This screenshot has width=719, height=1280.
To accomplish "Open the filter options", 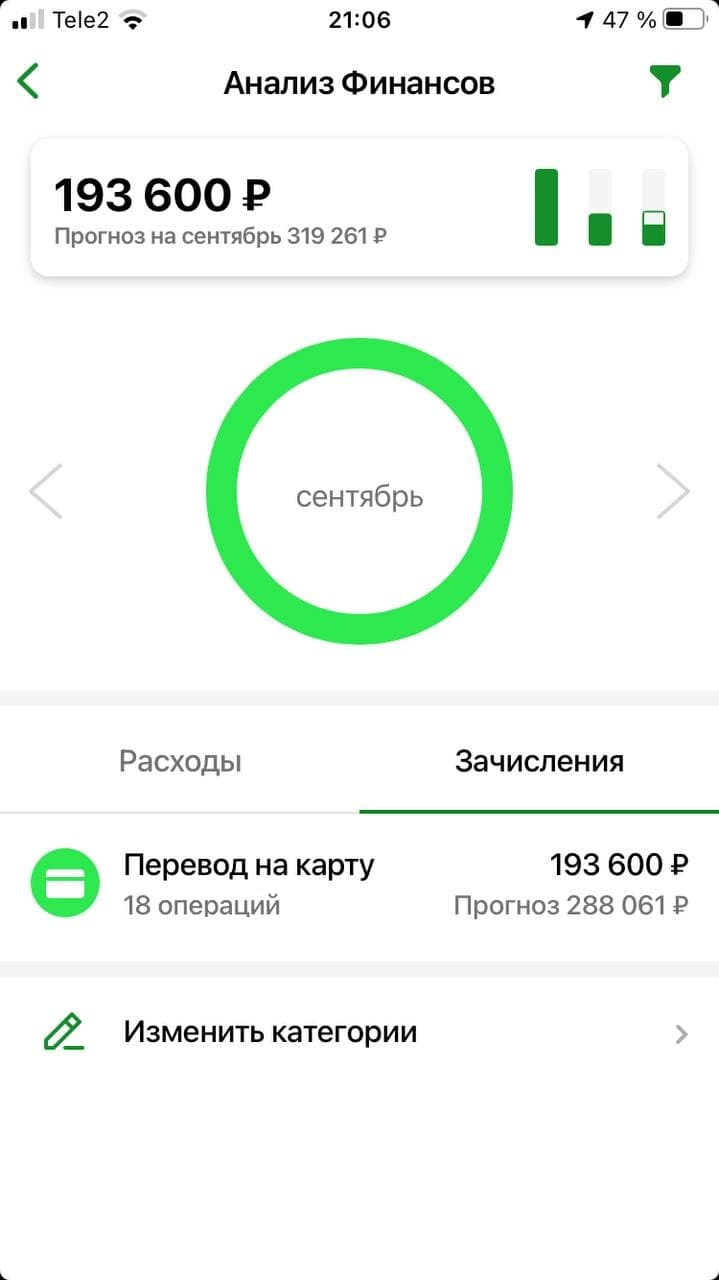I will tap(665, 81).
